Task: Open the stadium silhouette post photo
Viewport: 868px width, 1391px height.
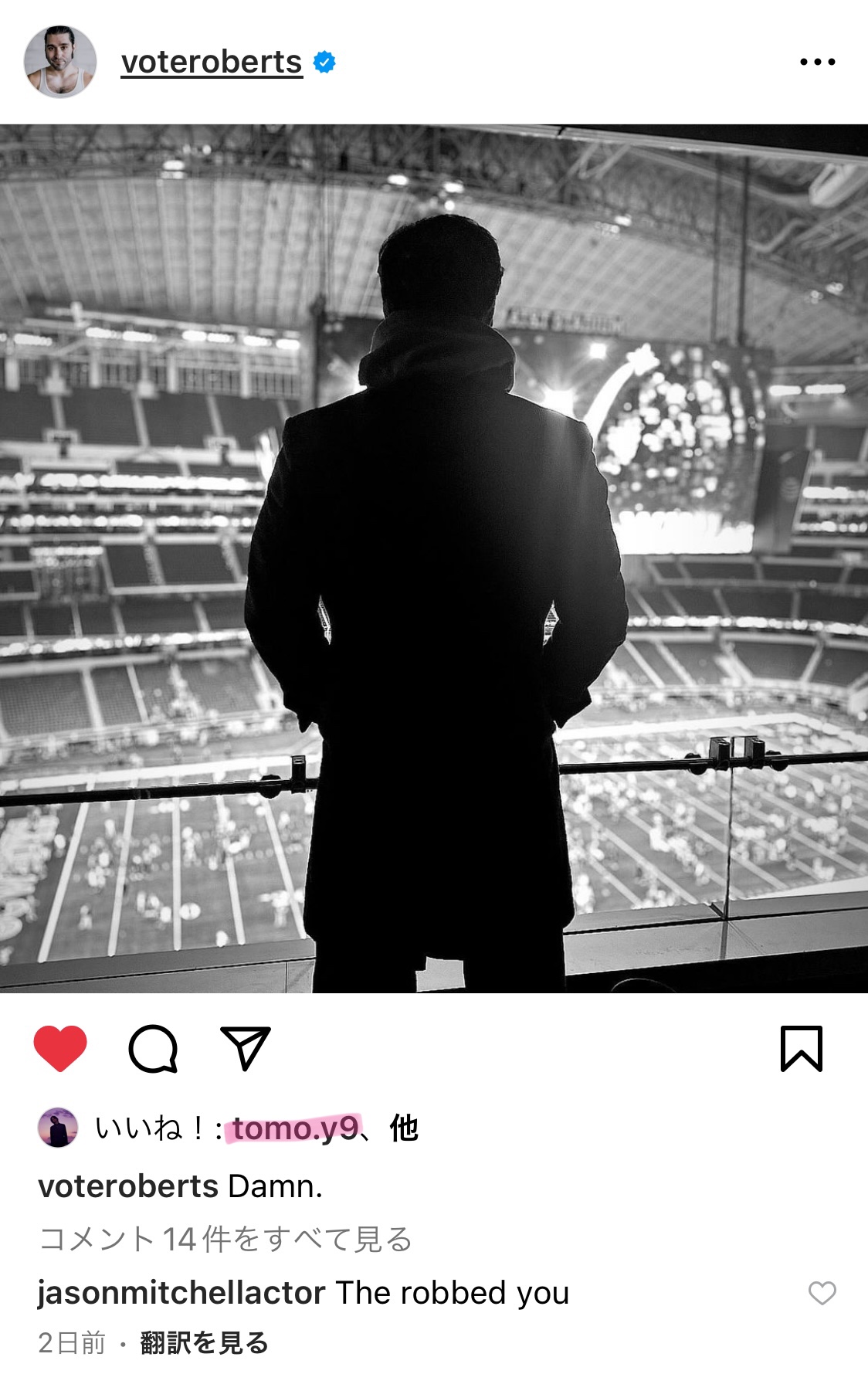Action: [x=434, y=558]
